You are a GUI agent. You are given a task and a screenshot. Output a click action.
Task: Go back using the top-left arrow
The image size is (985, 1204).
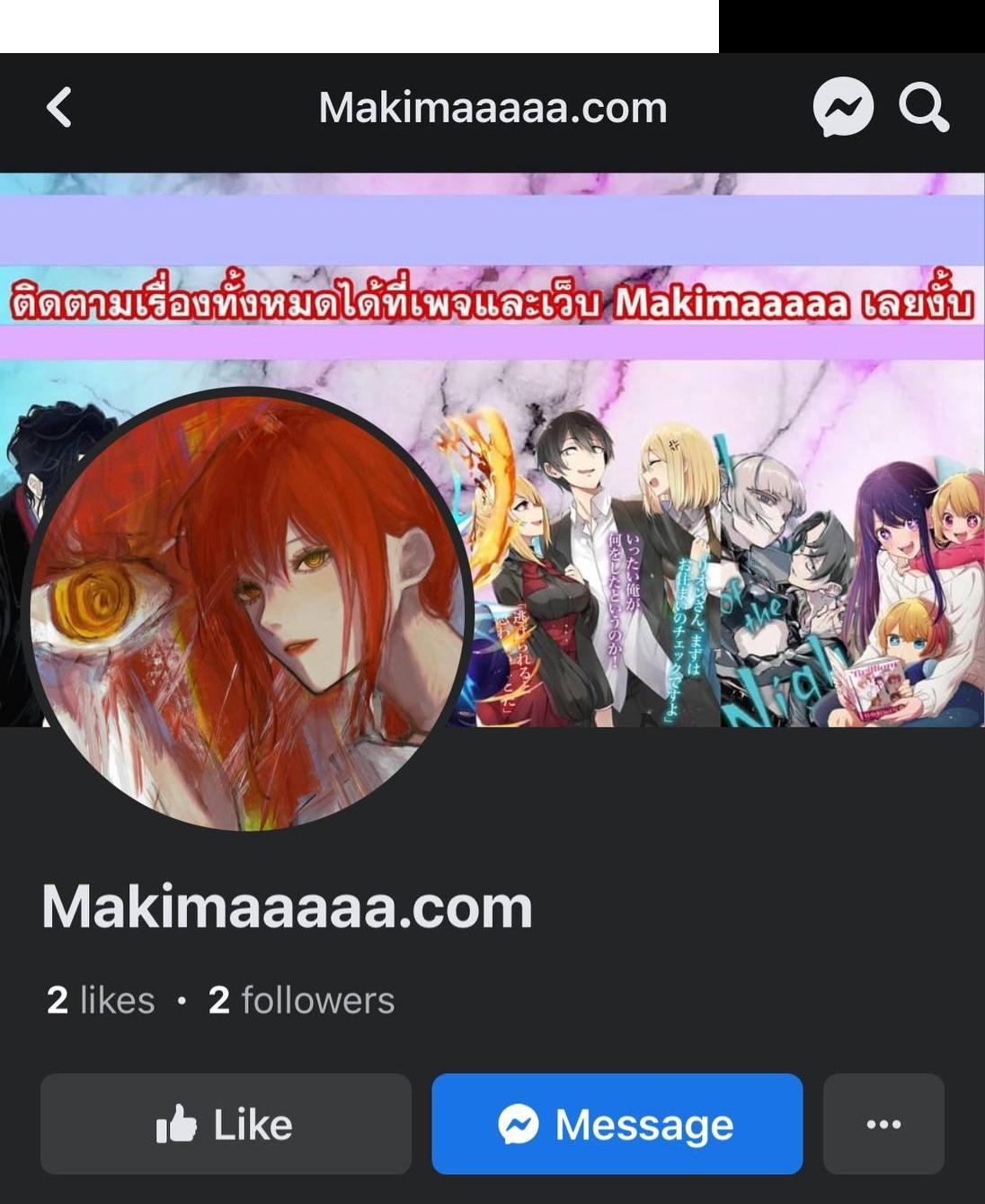point(59,108)
